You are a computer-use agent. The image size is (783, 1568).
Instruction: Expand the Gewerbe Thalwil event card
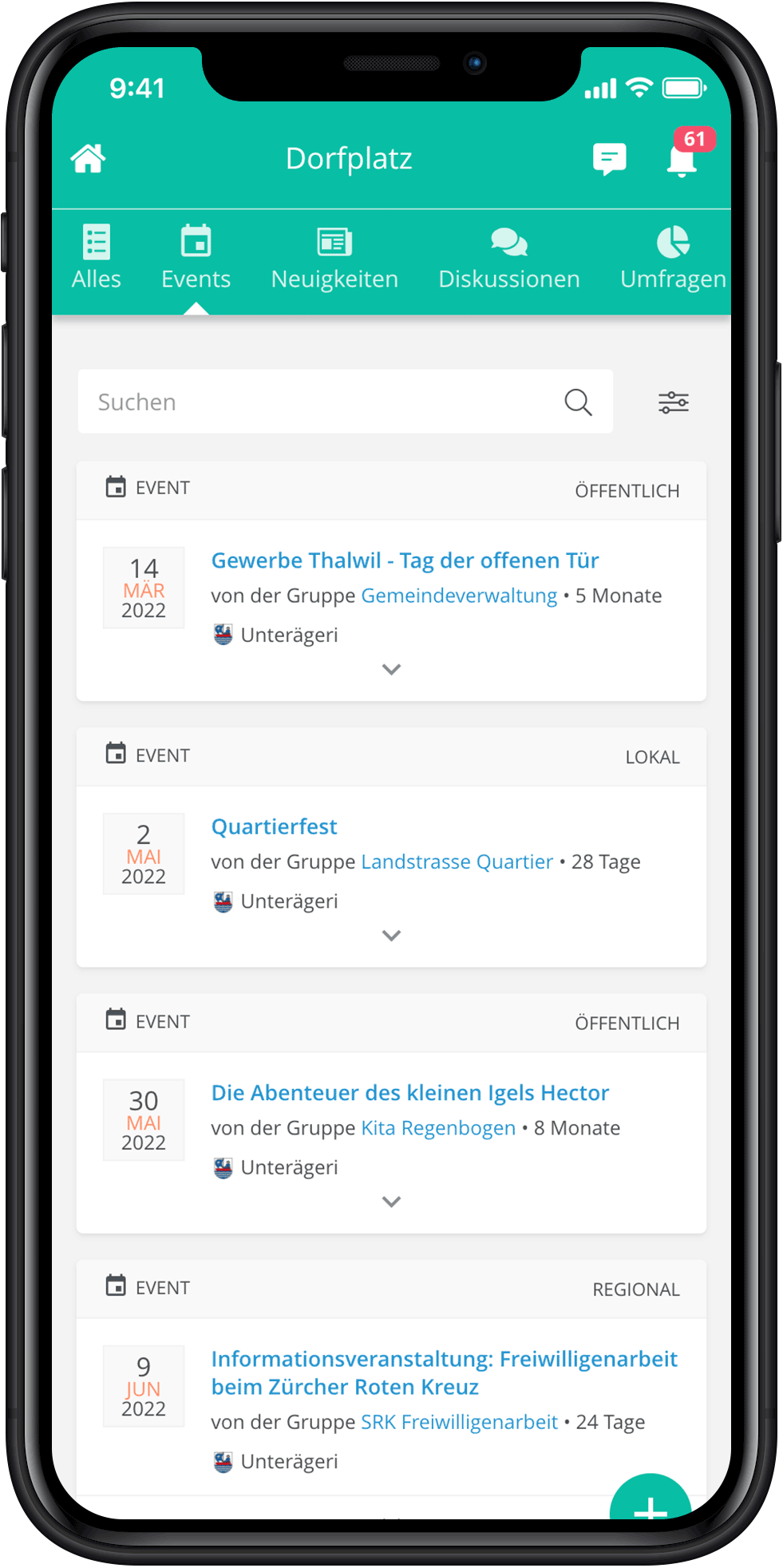click(x=391, y=669)
